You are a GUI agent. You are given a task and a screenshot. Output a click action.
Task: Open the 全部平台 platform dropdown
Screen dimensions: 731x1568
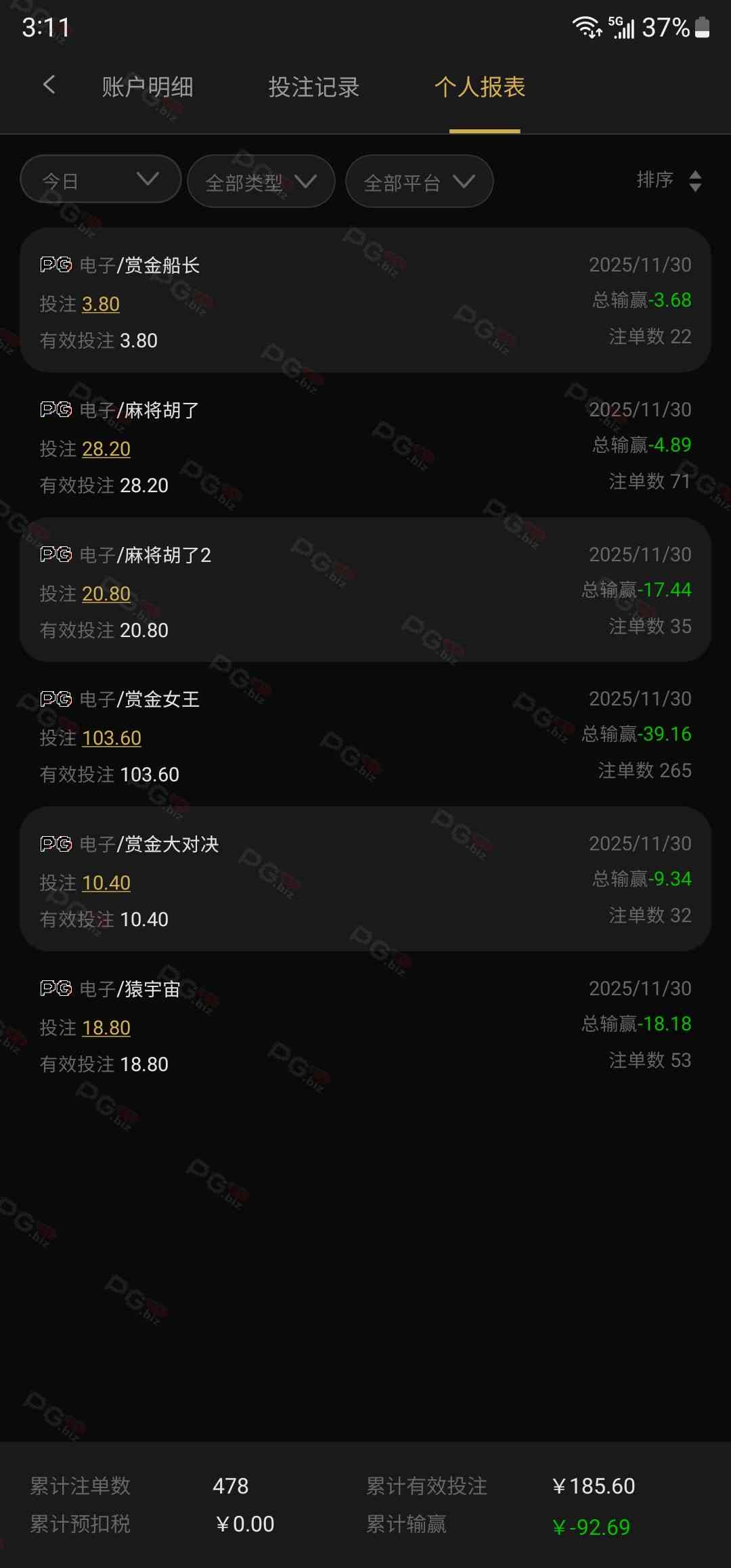point(419,181)
